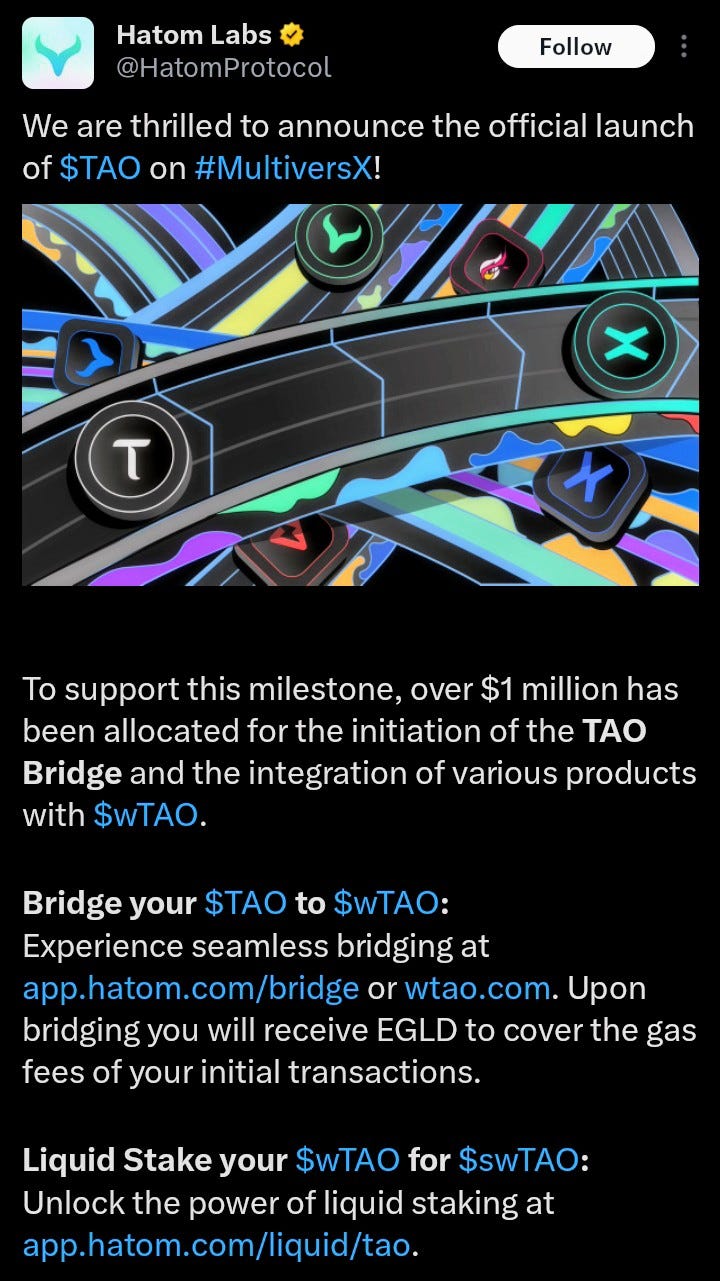720x1281 pixels.
Task: Follow Hatom Labs account
Action: click(575, 47)
